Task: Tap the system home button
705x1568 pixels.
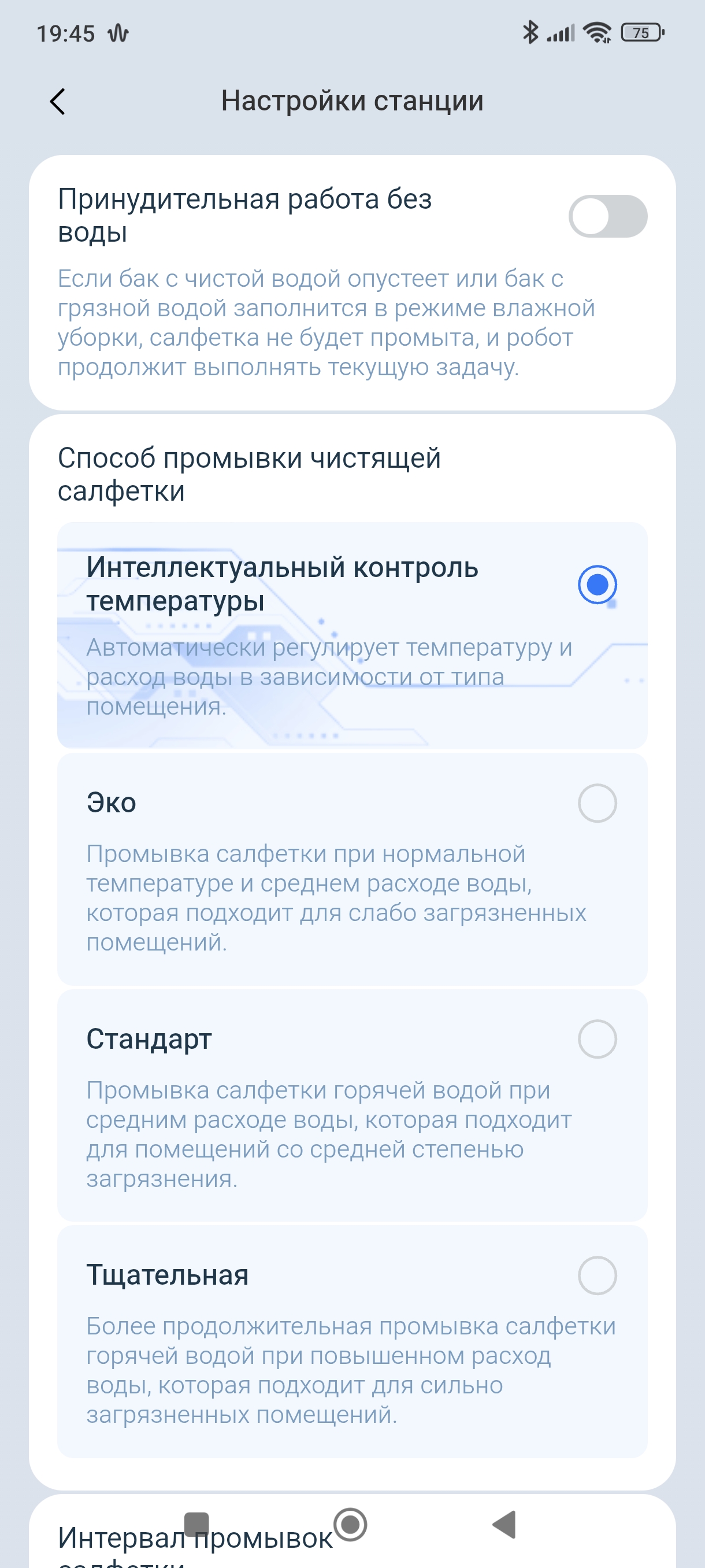Action: [351, 1525]
